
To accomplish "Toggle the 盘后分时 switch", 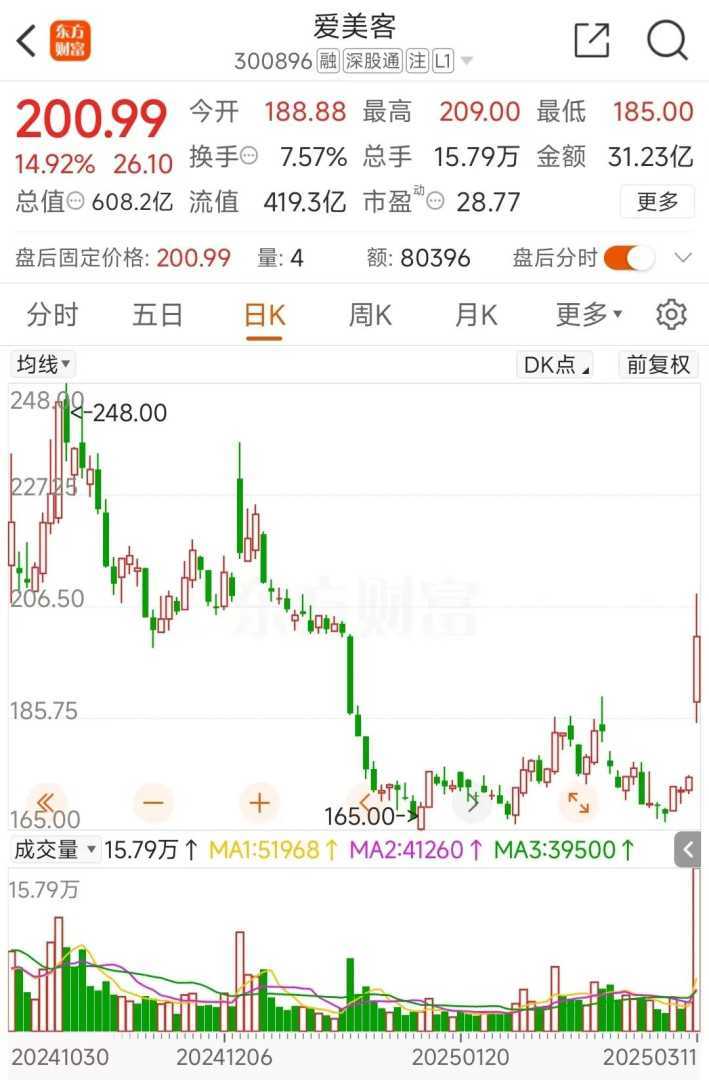I will [629, 258].
